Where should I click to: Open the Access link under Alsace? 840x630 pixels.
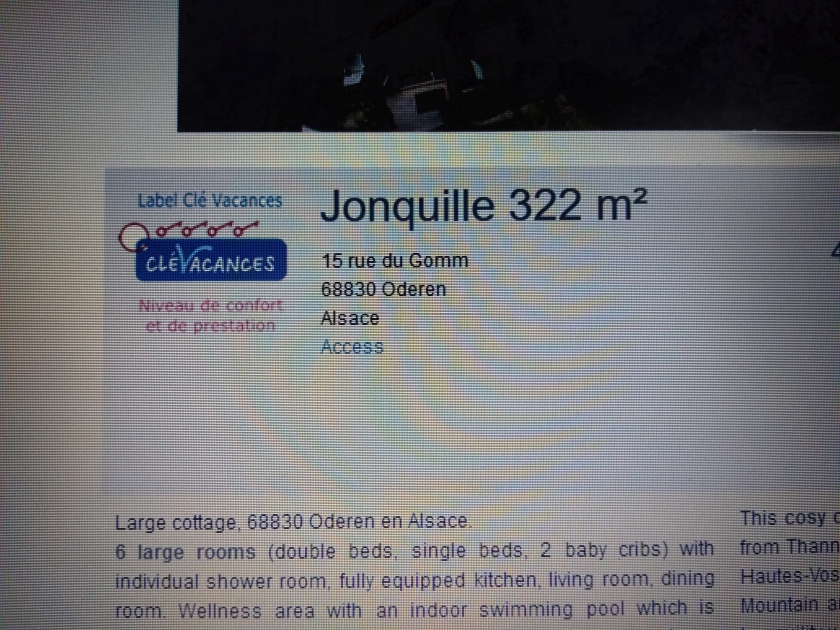click(x=351, y=347)
